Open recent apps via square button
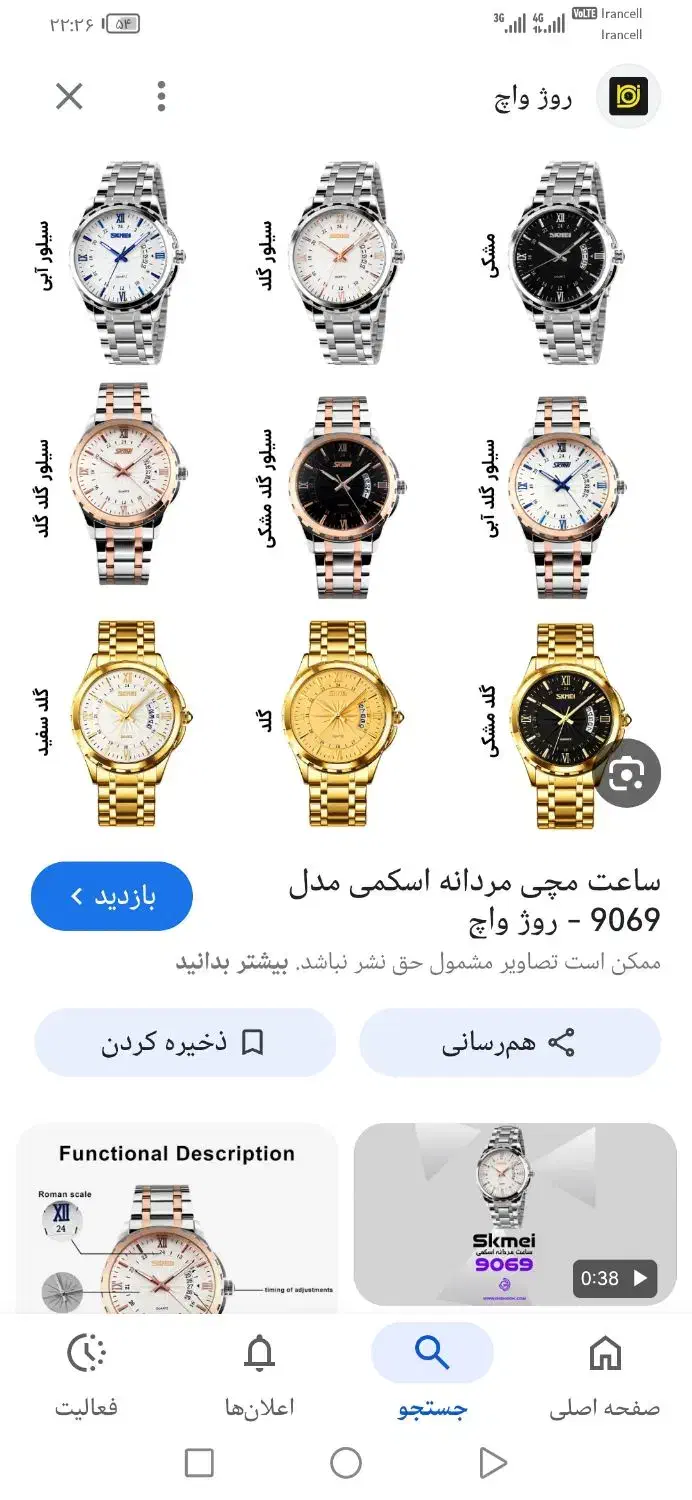The width and height of the screenshot is (692, 1500). pyautogui.click(x=199, y=1463)
